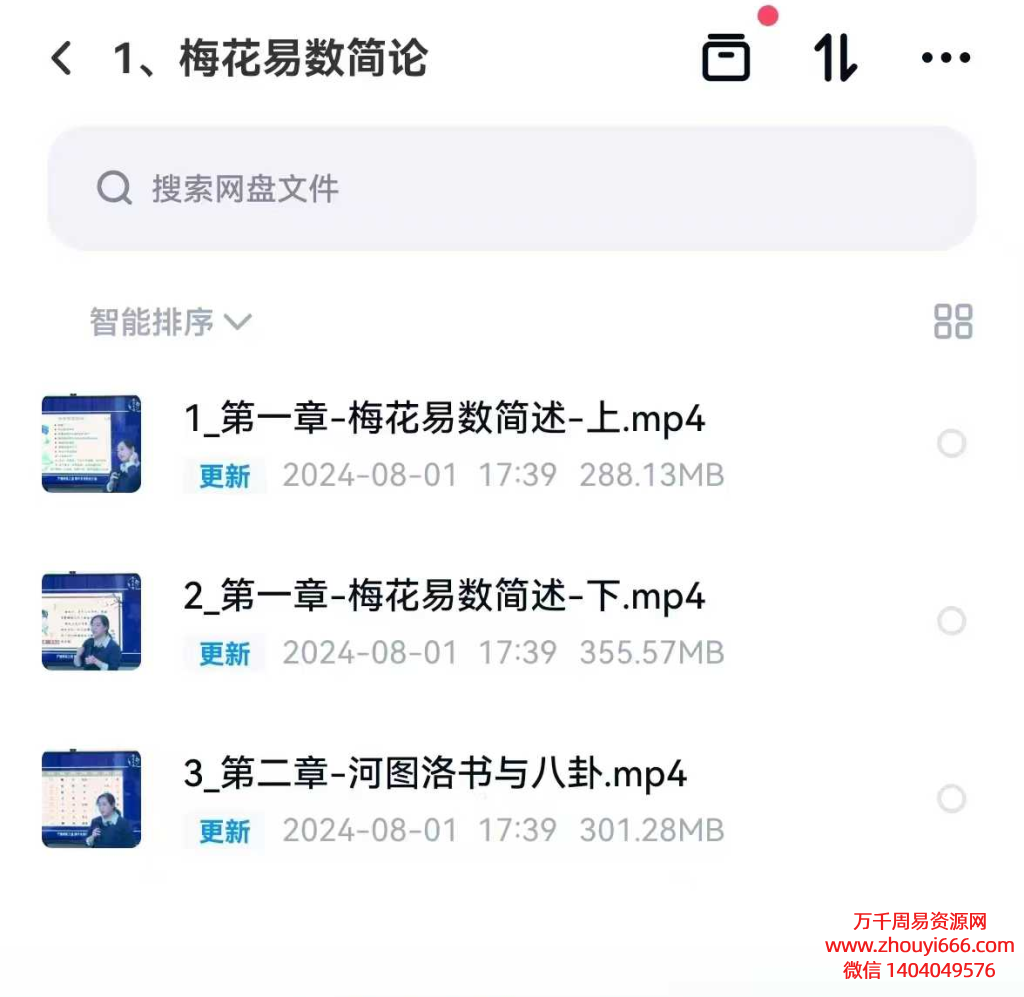This screenshot has height=997, width=1024.
Task: Tap the 搜索网盘文件 search box
Action: 511,188
